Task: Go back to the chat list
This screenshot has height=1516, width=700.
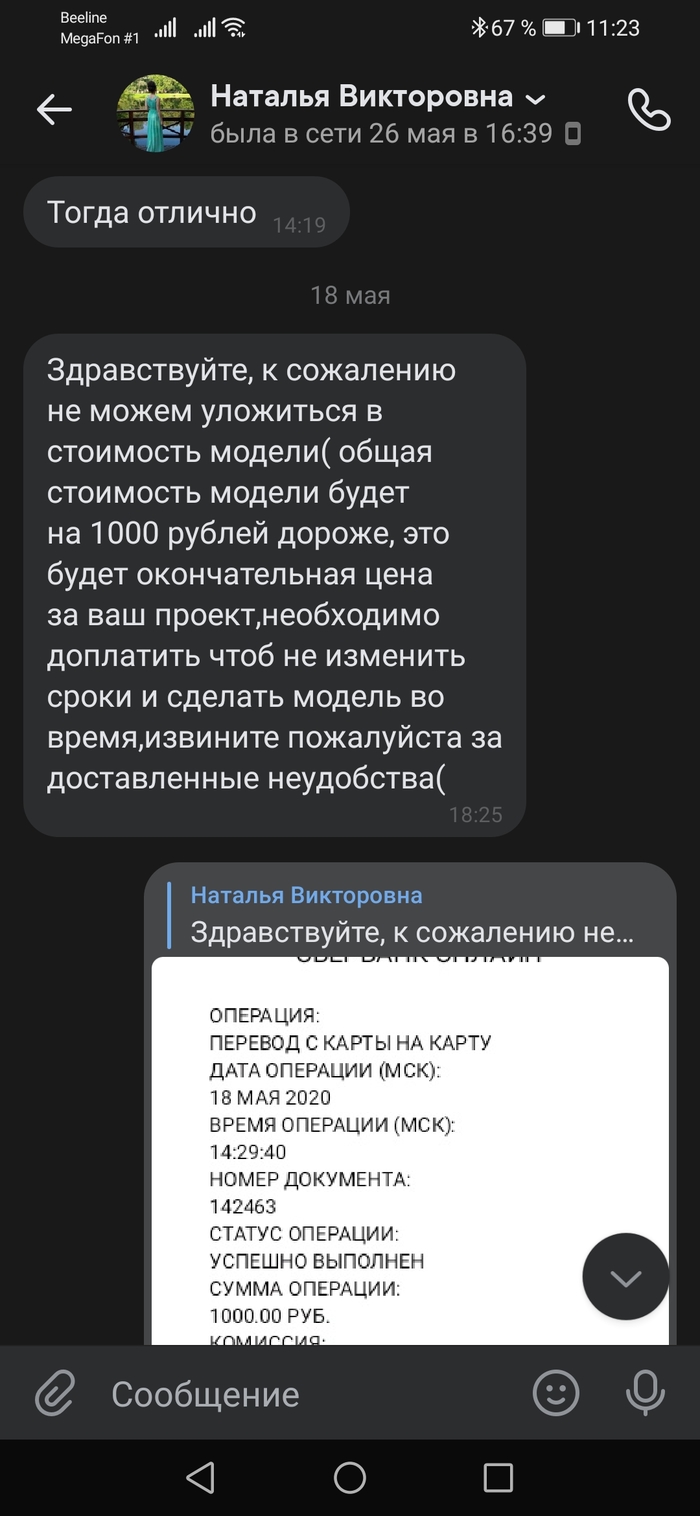Action: click(54, 110)
